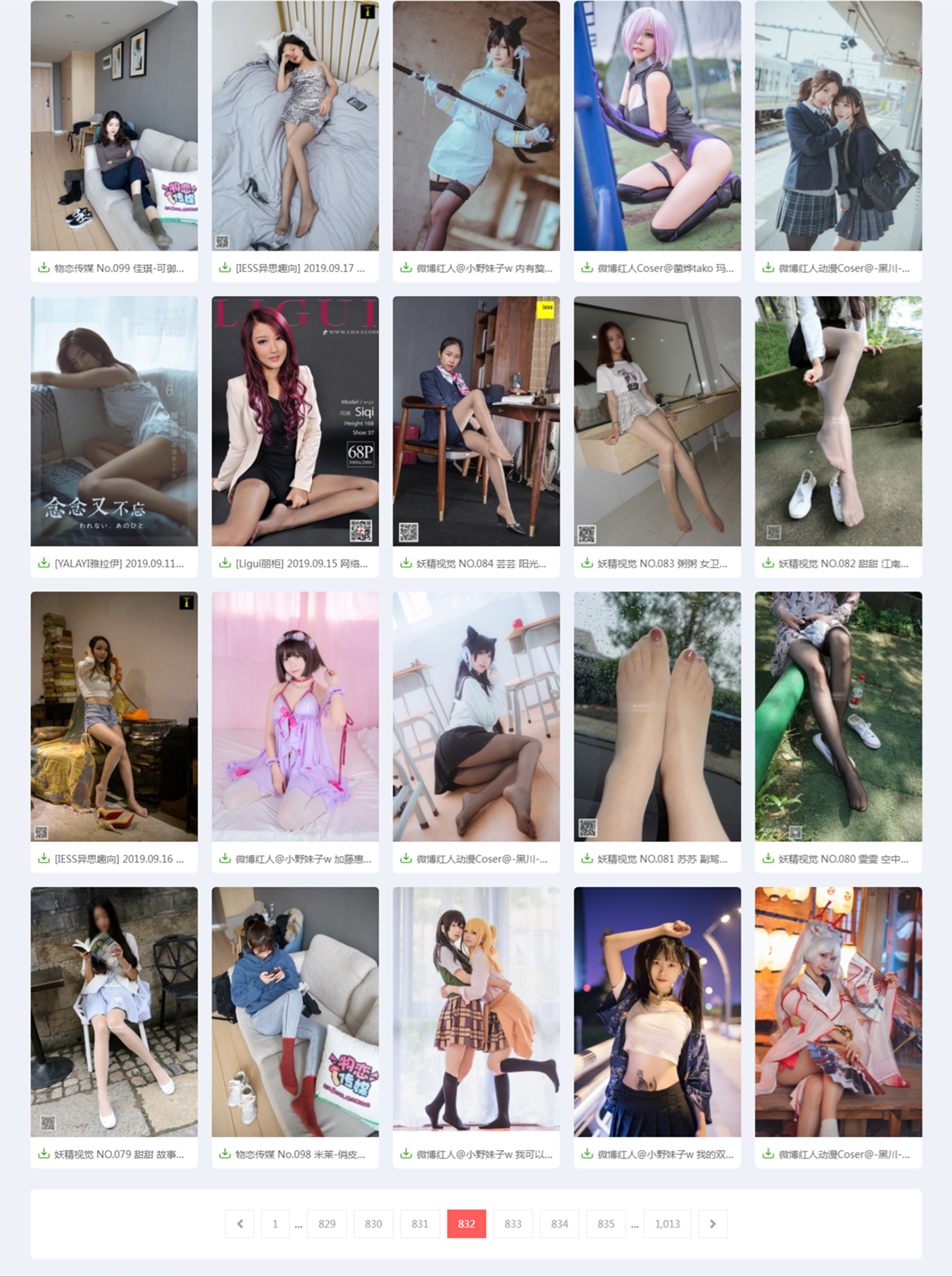This screenshot has width=952, height=1277.
Task: Go to page 834
Action: [559, 1223]
